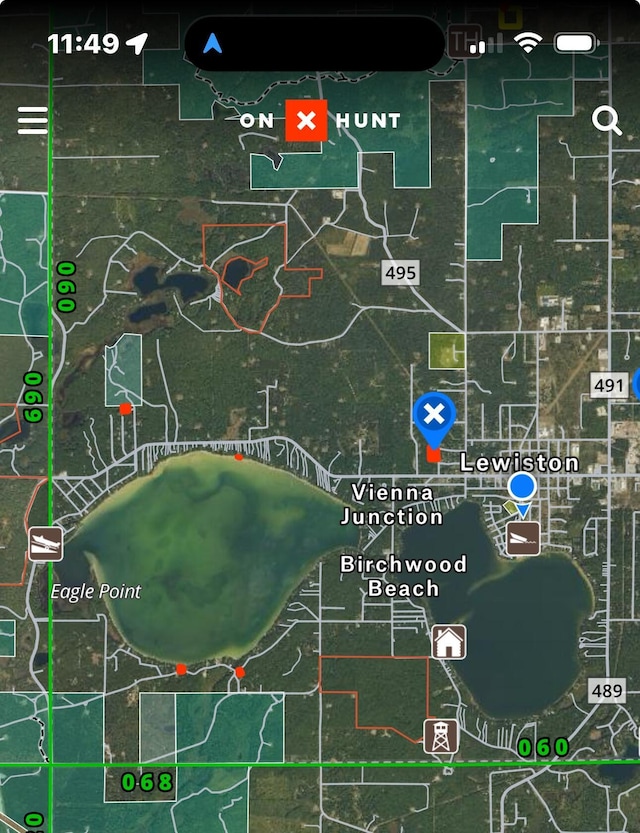Tap boat launch icon below Lewiston
The image size is (640, 833).
pos(523,538)
